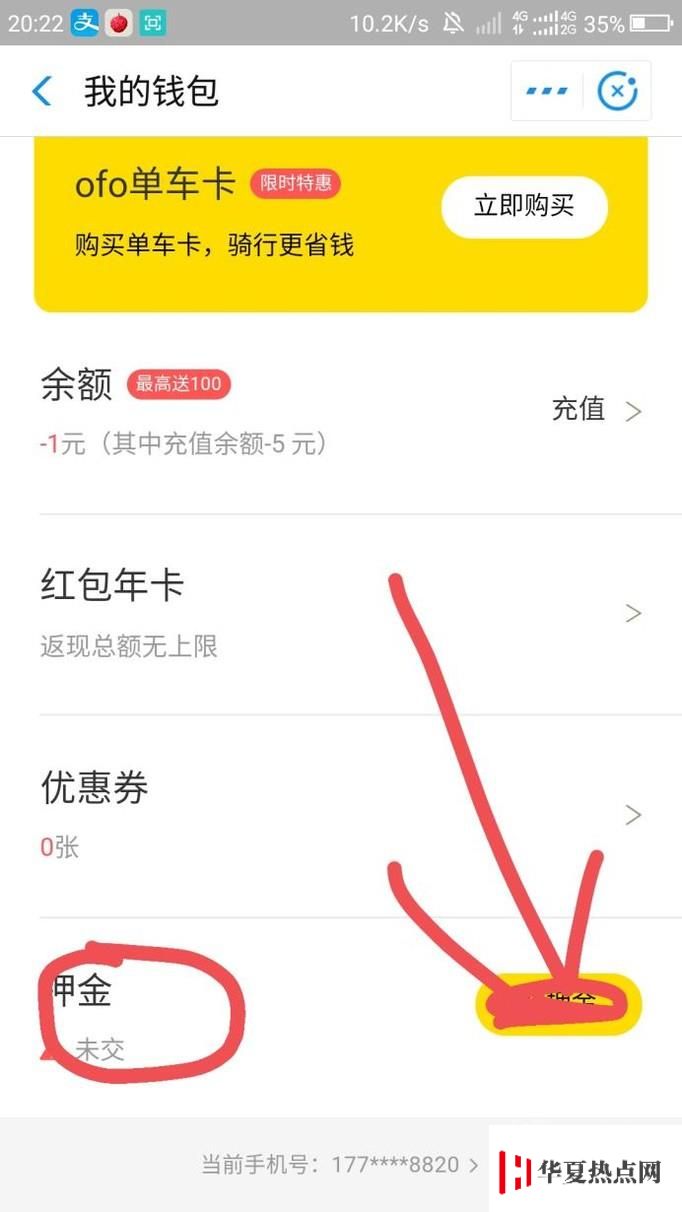Go back from My Wallet
The height and width of the screenshot is (1212, 682).
42,92
